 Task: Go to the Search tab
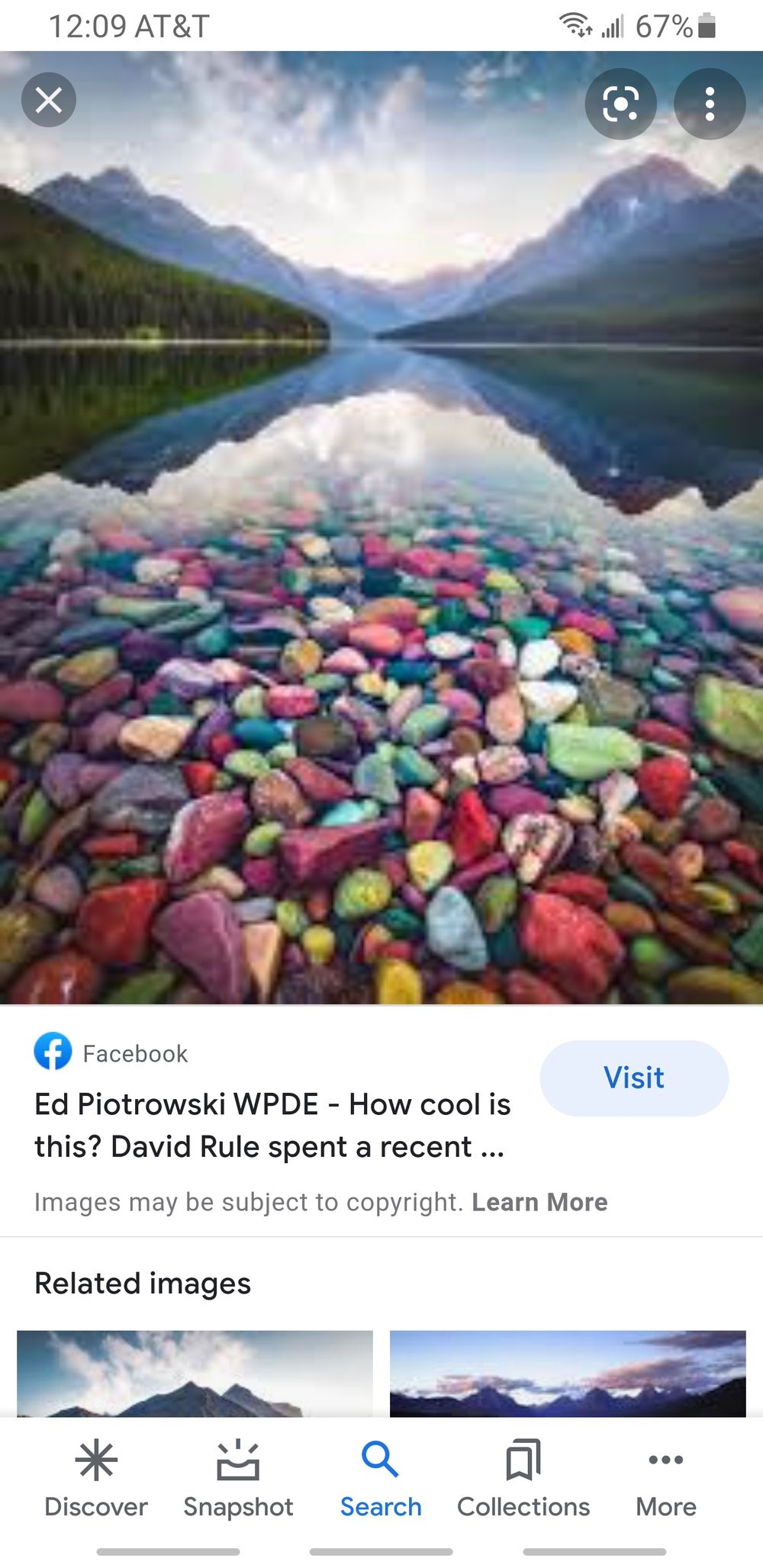click(381, 1480)
